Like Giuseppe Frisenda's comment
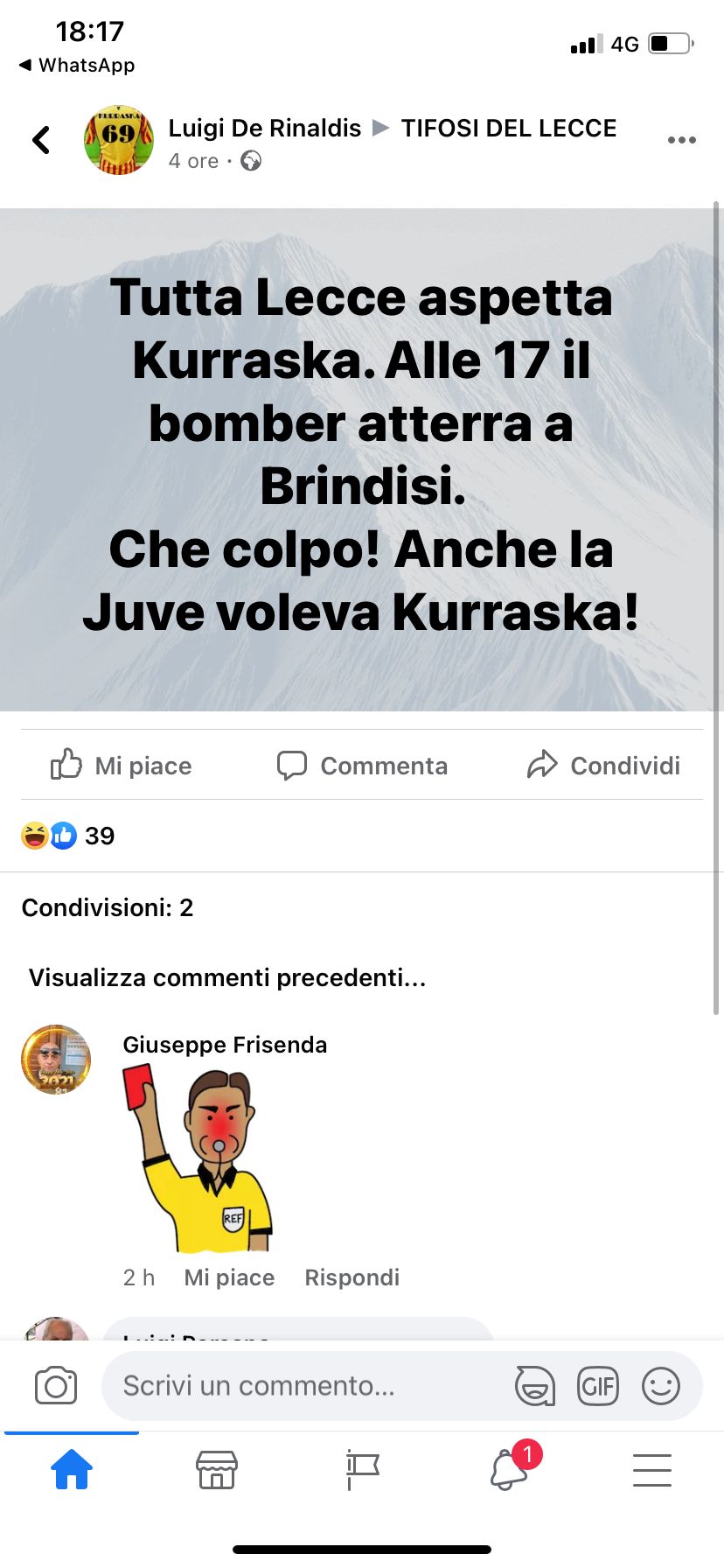Viewport: 724px width, 1568px height. click(x=229, y=1277)
